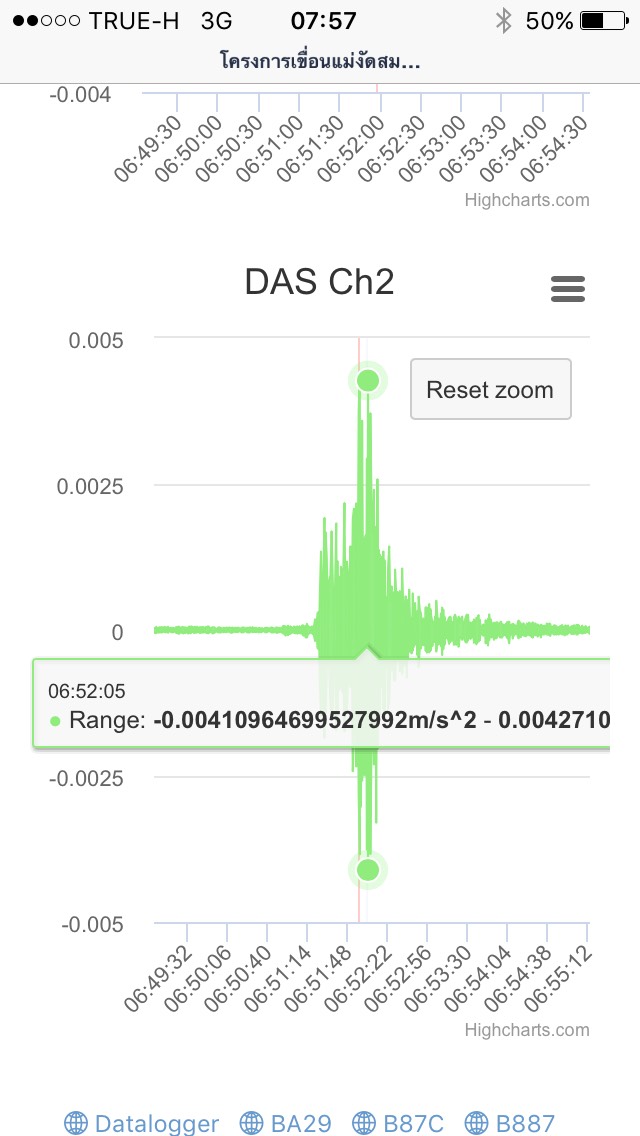Open the DAS Ch2 chart context menu

tap(568, 290)
